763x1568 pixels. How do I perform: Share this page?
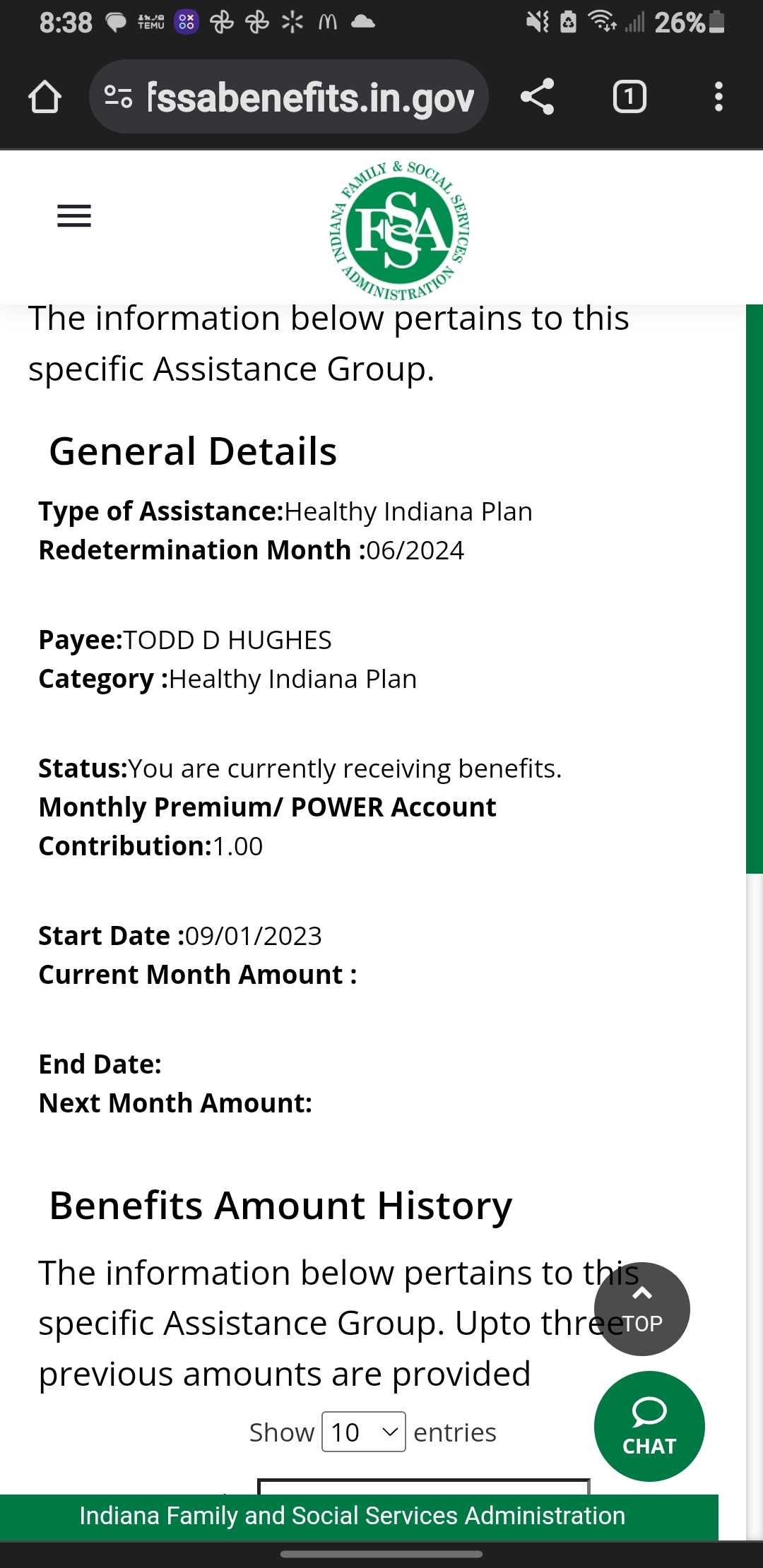coord(537,97)
